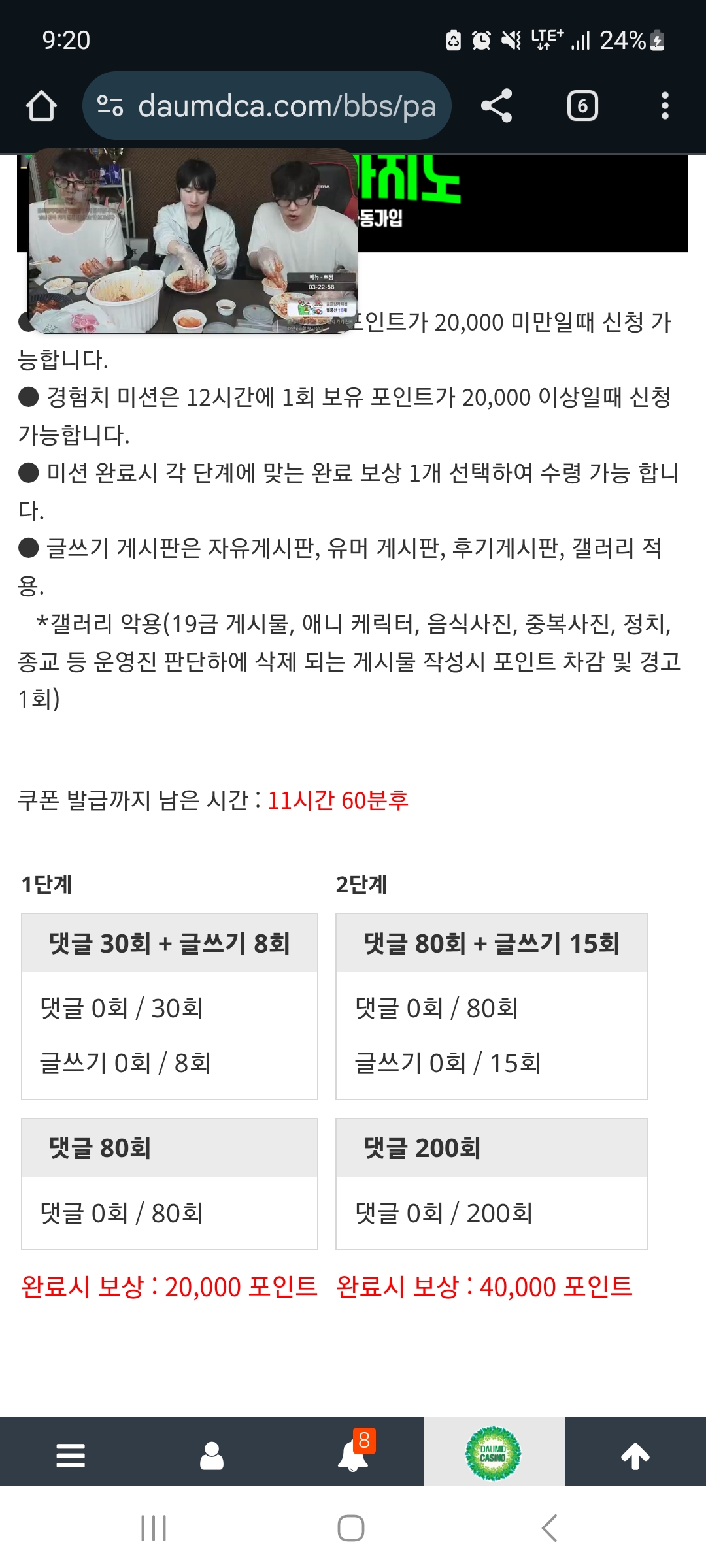This screenshot has height=1568, width=706.
Task: Tap the Daumd Casino logo tab
Action: pos(494,1454)
